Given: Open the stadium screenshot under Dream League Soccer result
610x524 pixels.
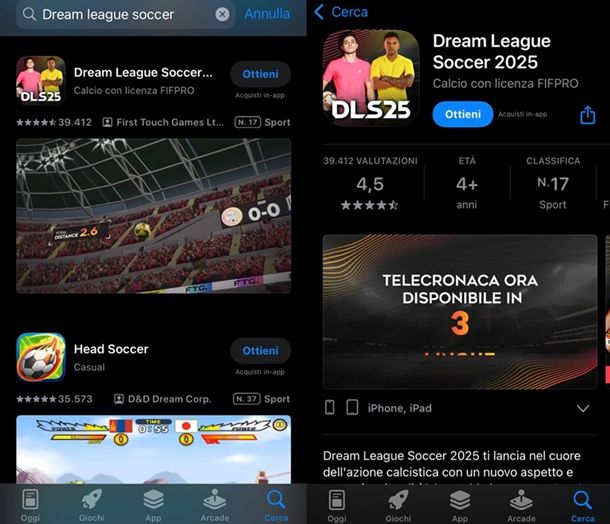Looking at the screenshot, I should click(x=153, y=216).
